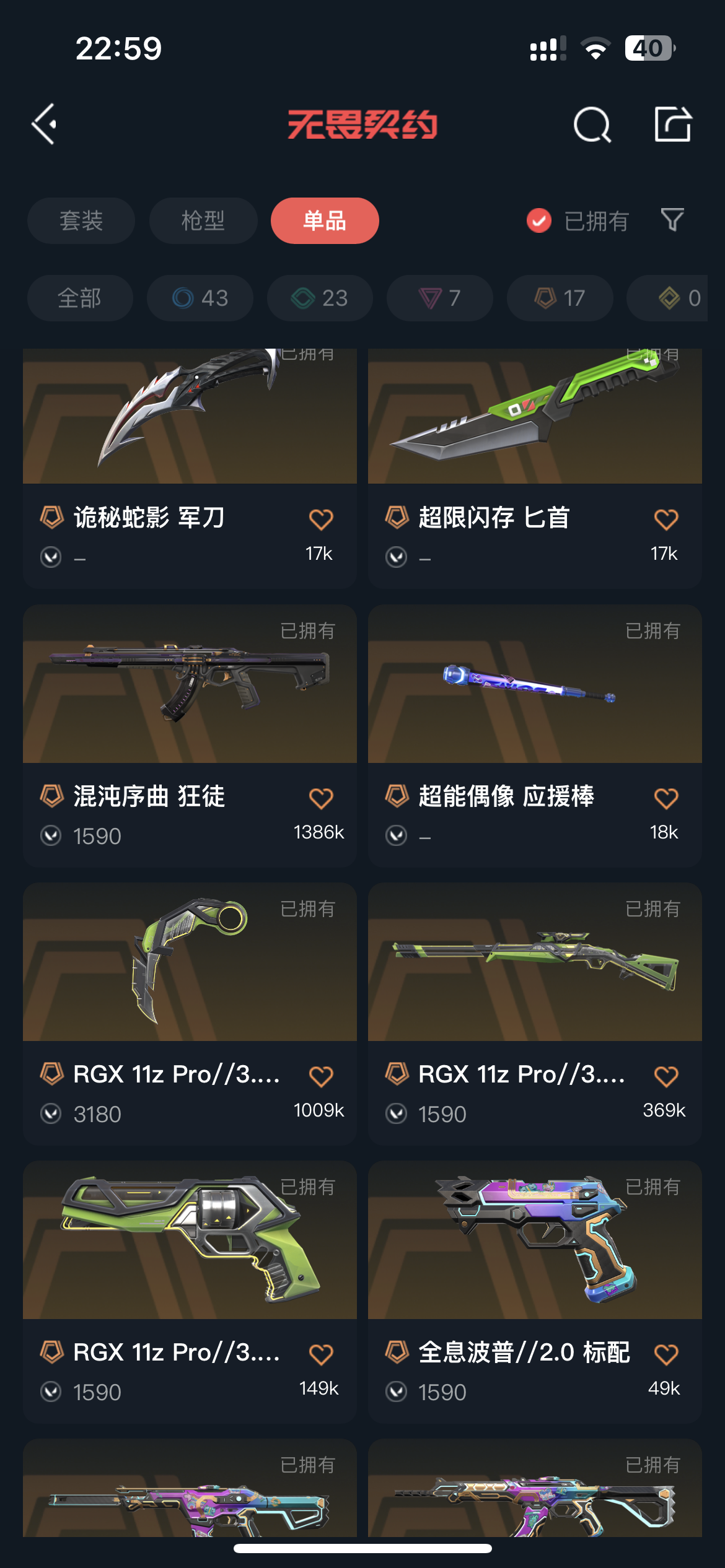
Task: Favorite the RGX 11z Pro skin with 369k likes
Action: [x=666, y=1076]
